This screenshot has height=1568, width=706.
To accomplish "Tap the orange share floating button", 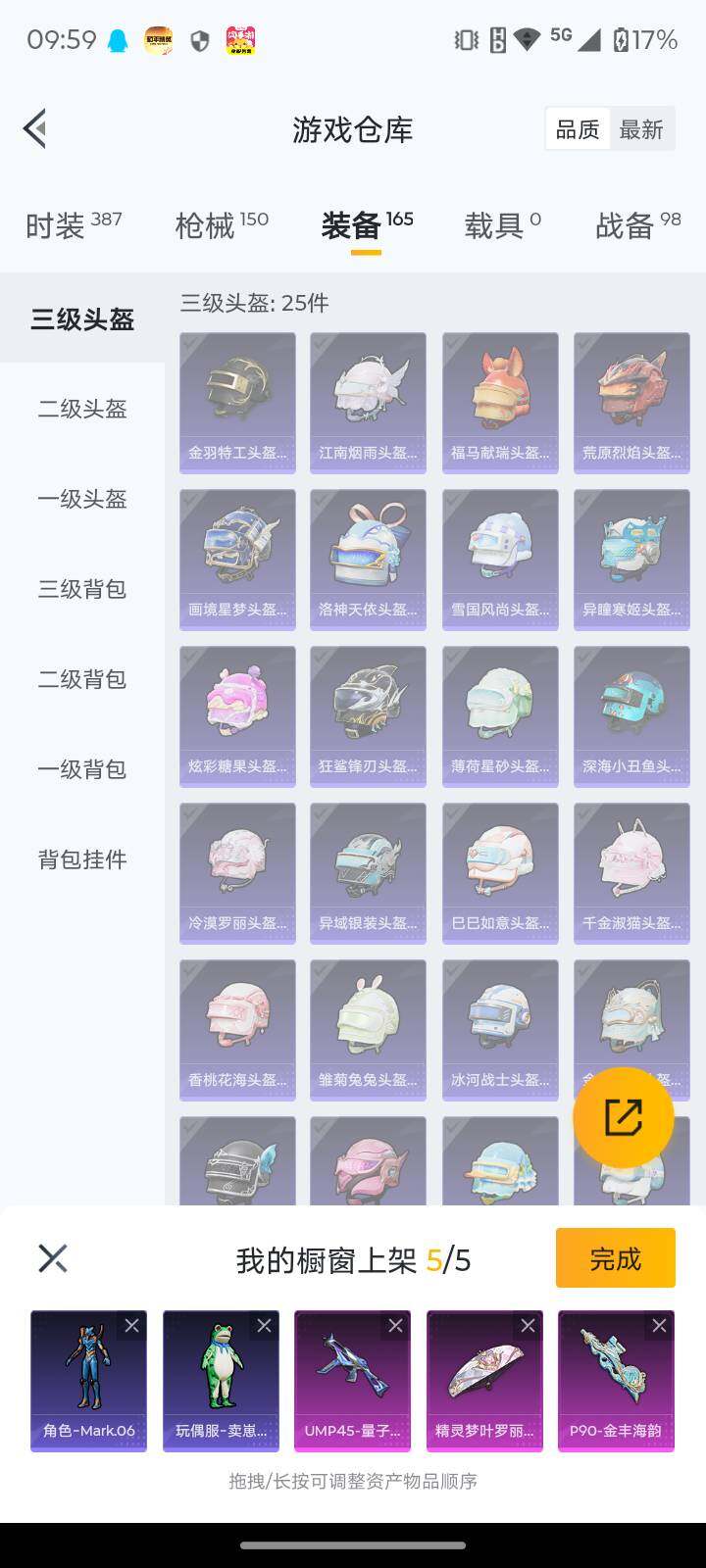I will pyautogui.click(x=623, y=1117).
